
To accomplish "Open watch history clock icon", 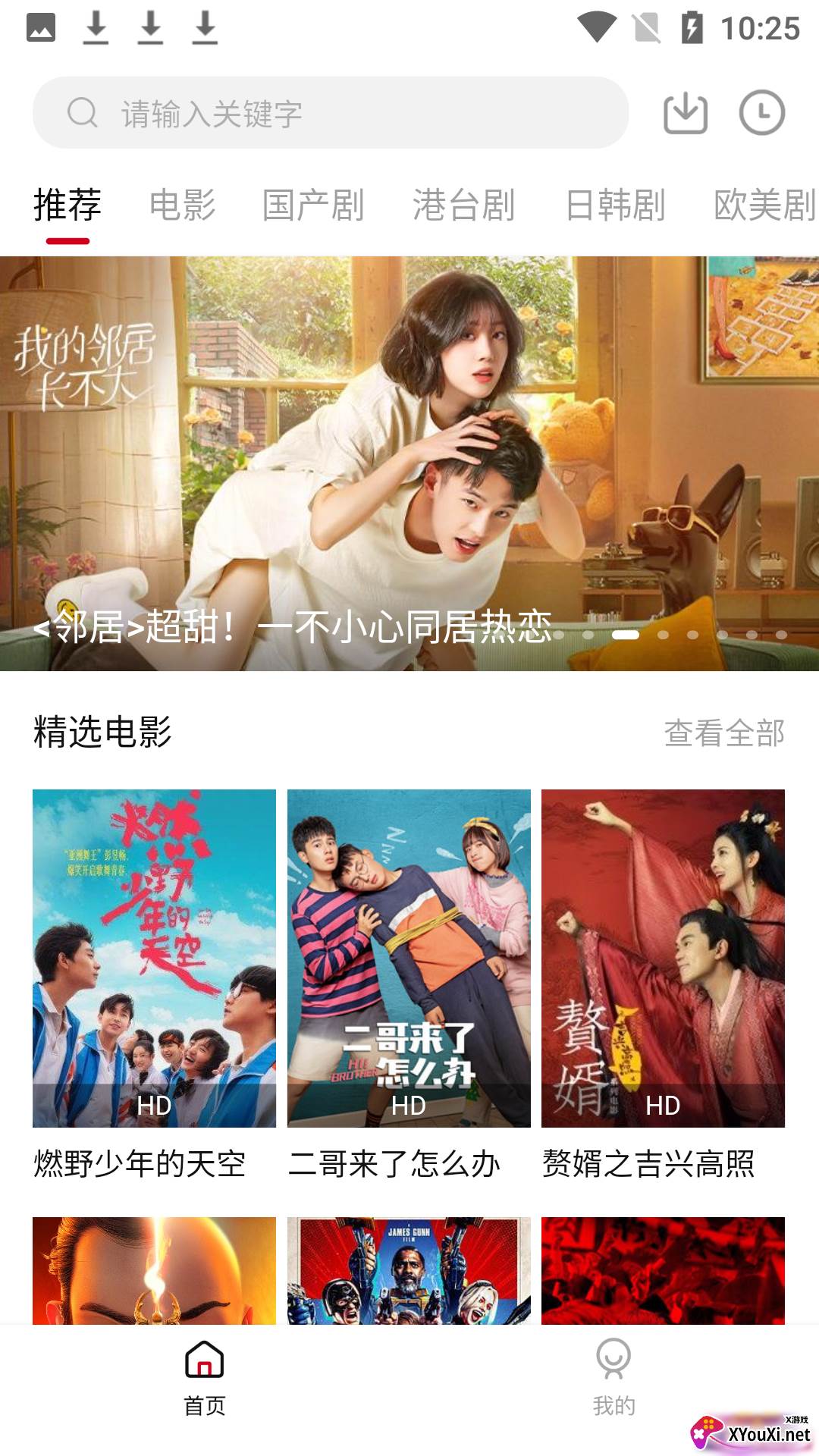I will click(x=761, y=113).
